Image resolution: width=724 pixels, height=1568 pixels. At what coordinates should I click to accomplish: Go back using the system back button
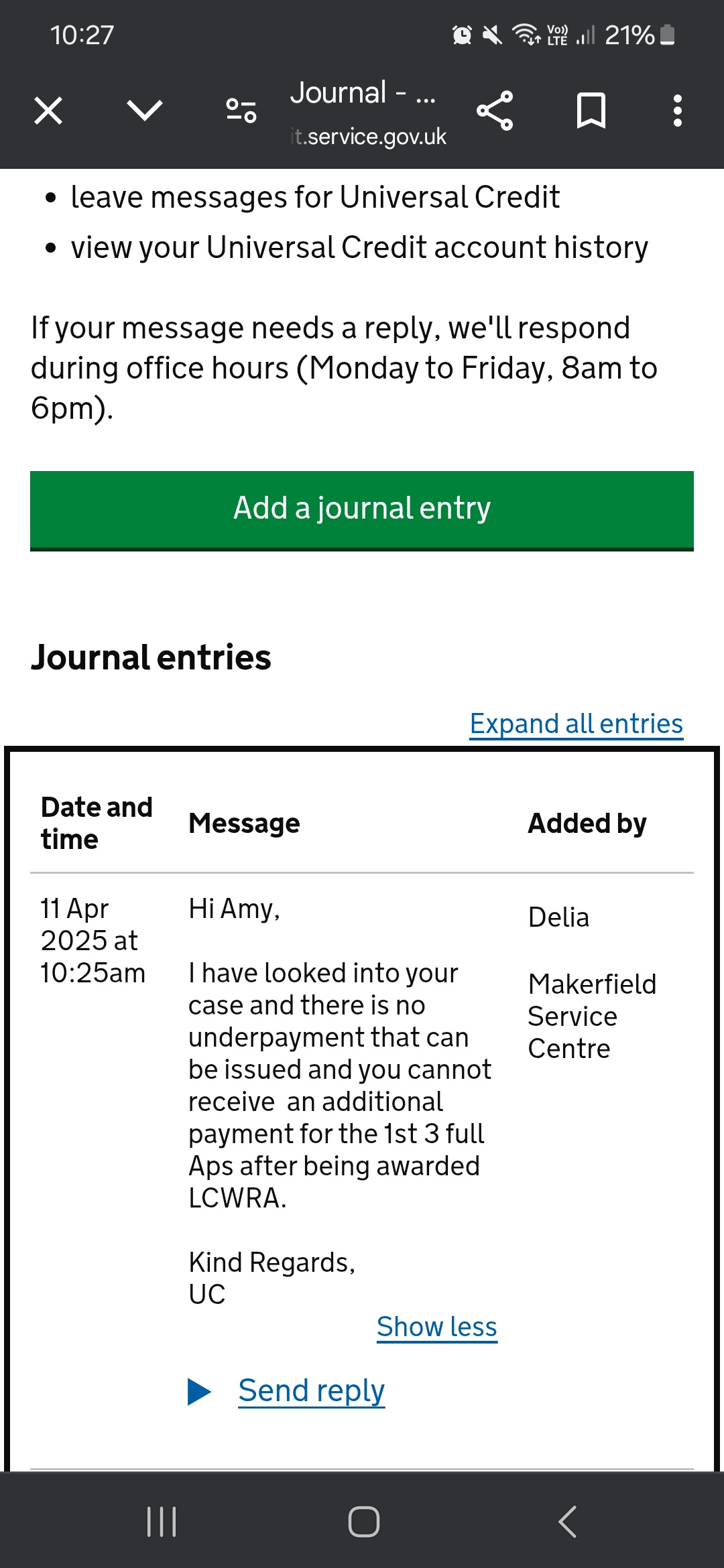pyautogui.click(x=567, y=1521)
